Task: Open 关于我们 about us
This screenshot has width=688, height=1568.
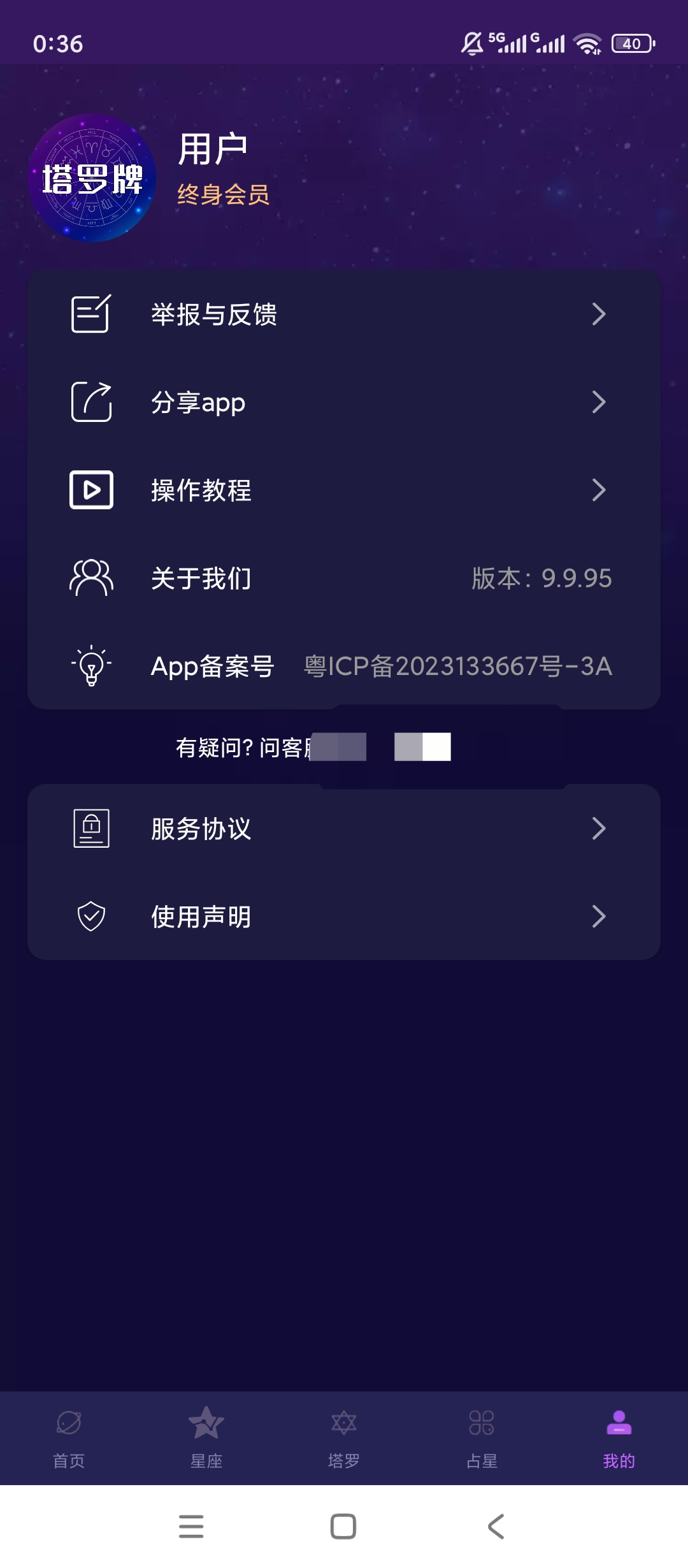Action: click(344, 578)
